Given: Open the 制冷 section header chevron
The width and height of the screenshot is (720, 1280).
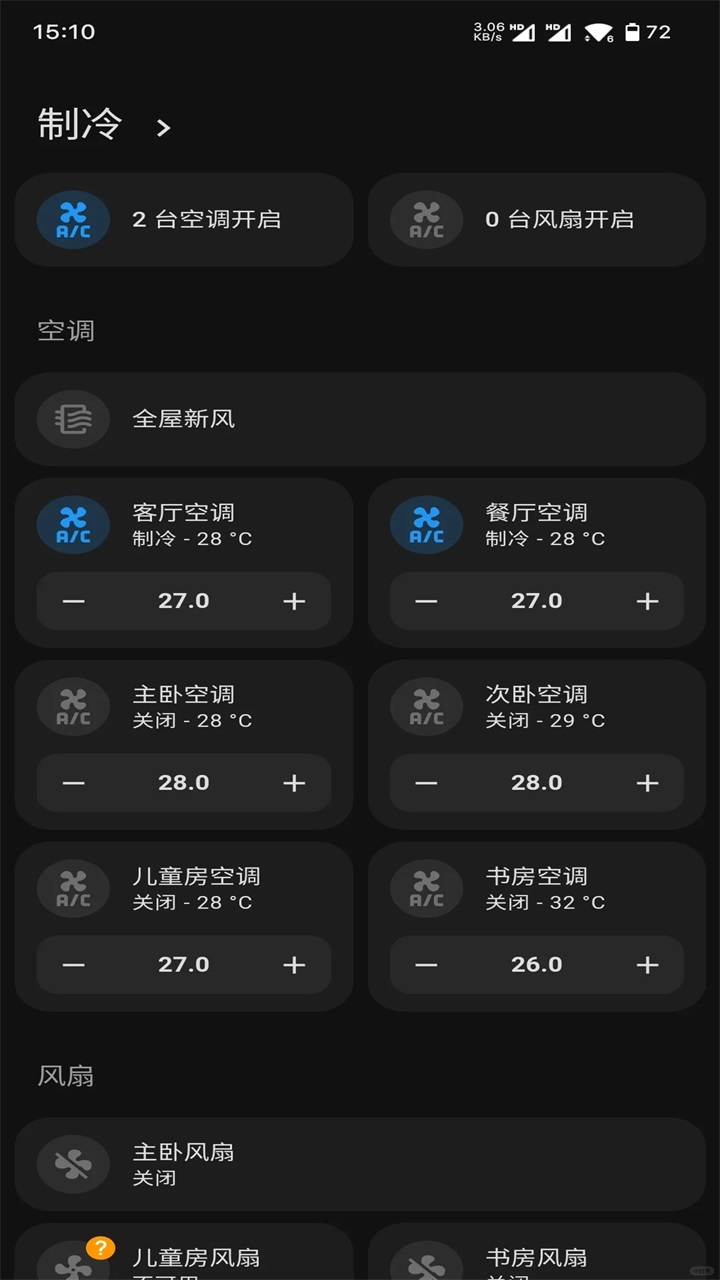Looking at the screenshot, I should click(163, 127).
